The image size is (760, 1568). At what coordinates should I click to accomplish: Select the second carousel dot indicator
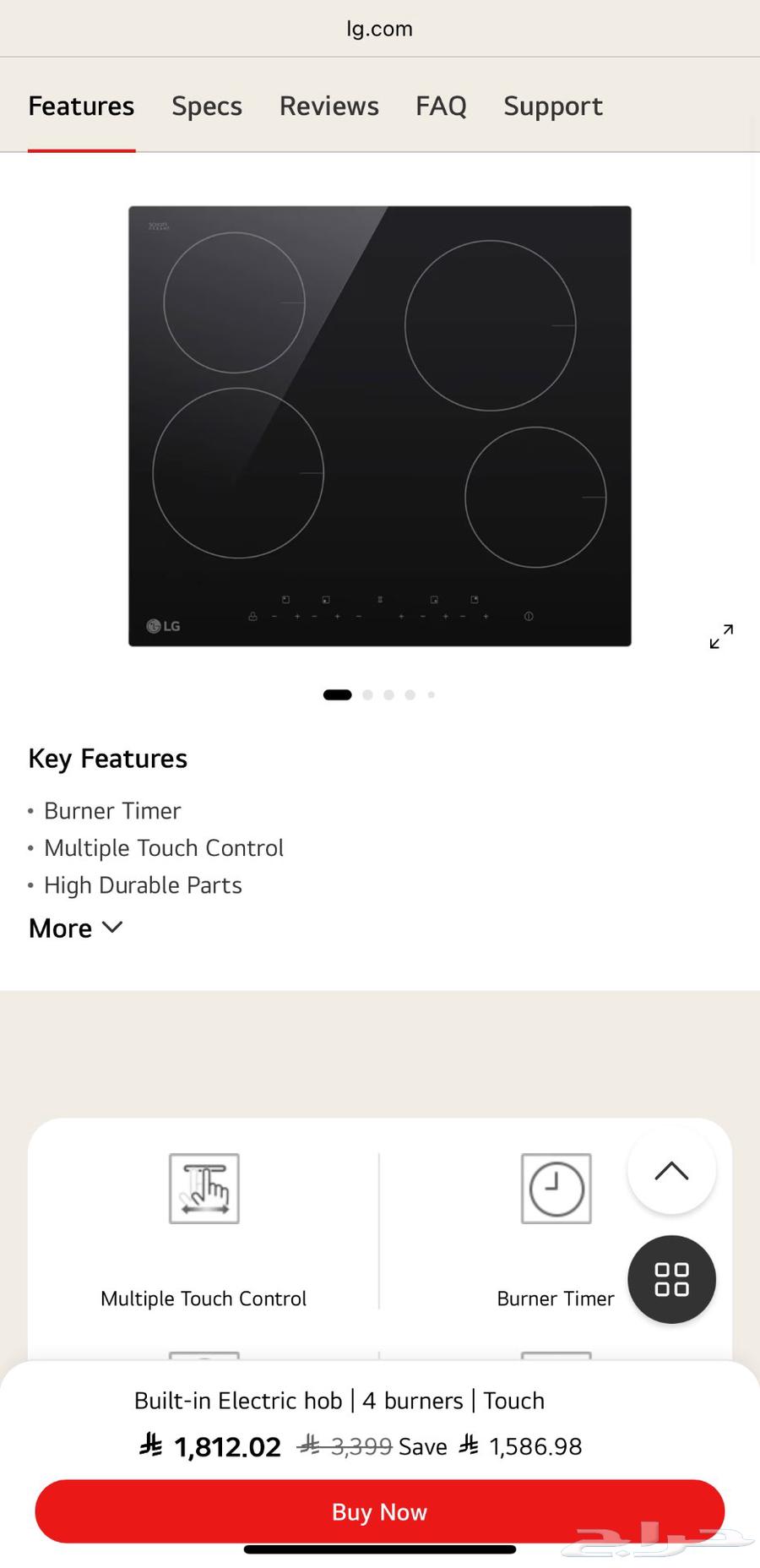point(367,694)
